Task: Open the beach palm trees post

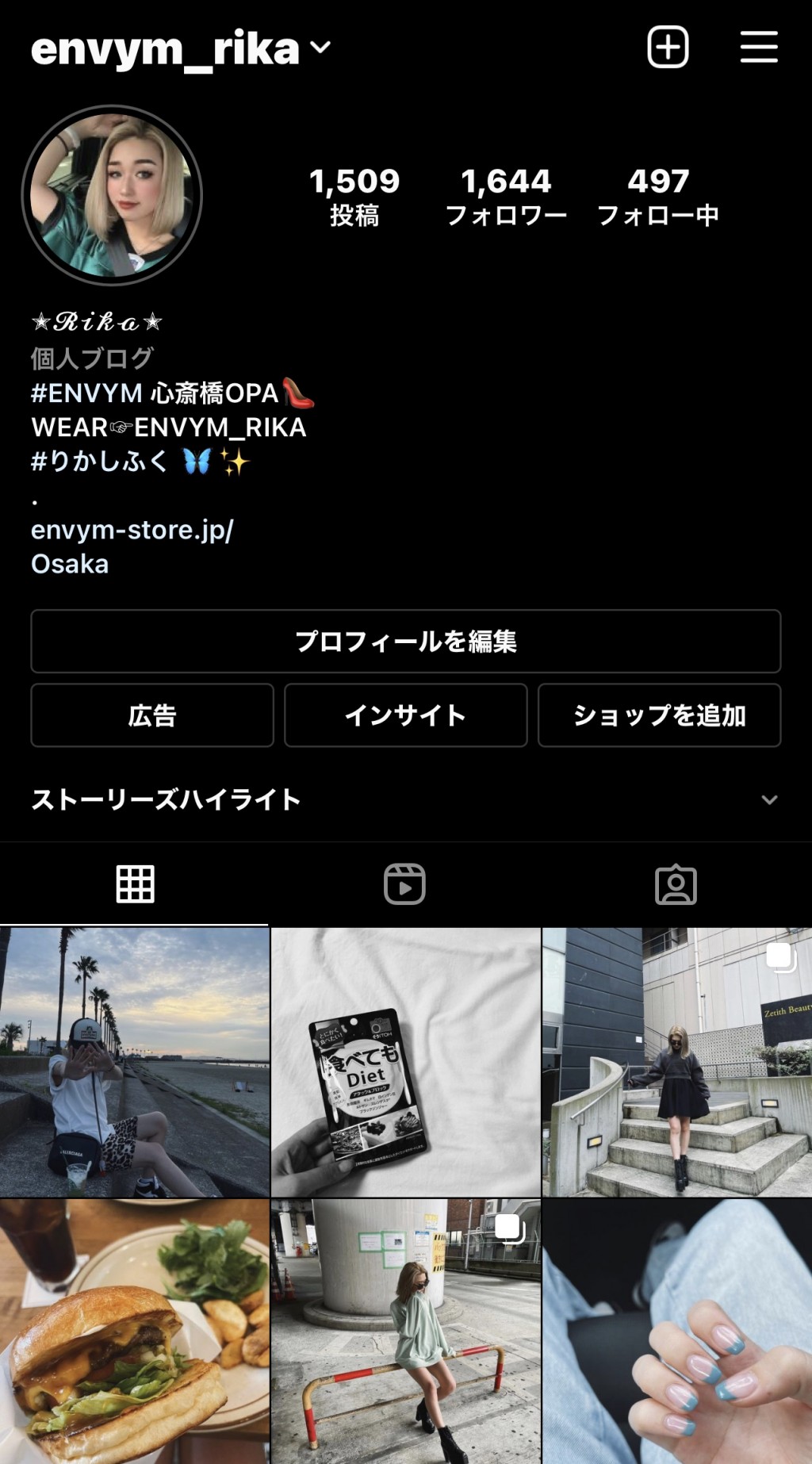Action: 135,1062
